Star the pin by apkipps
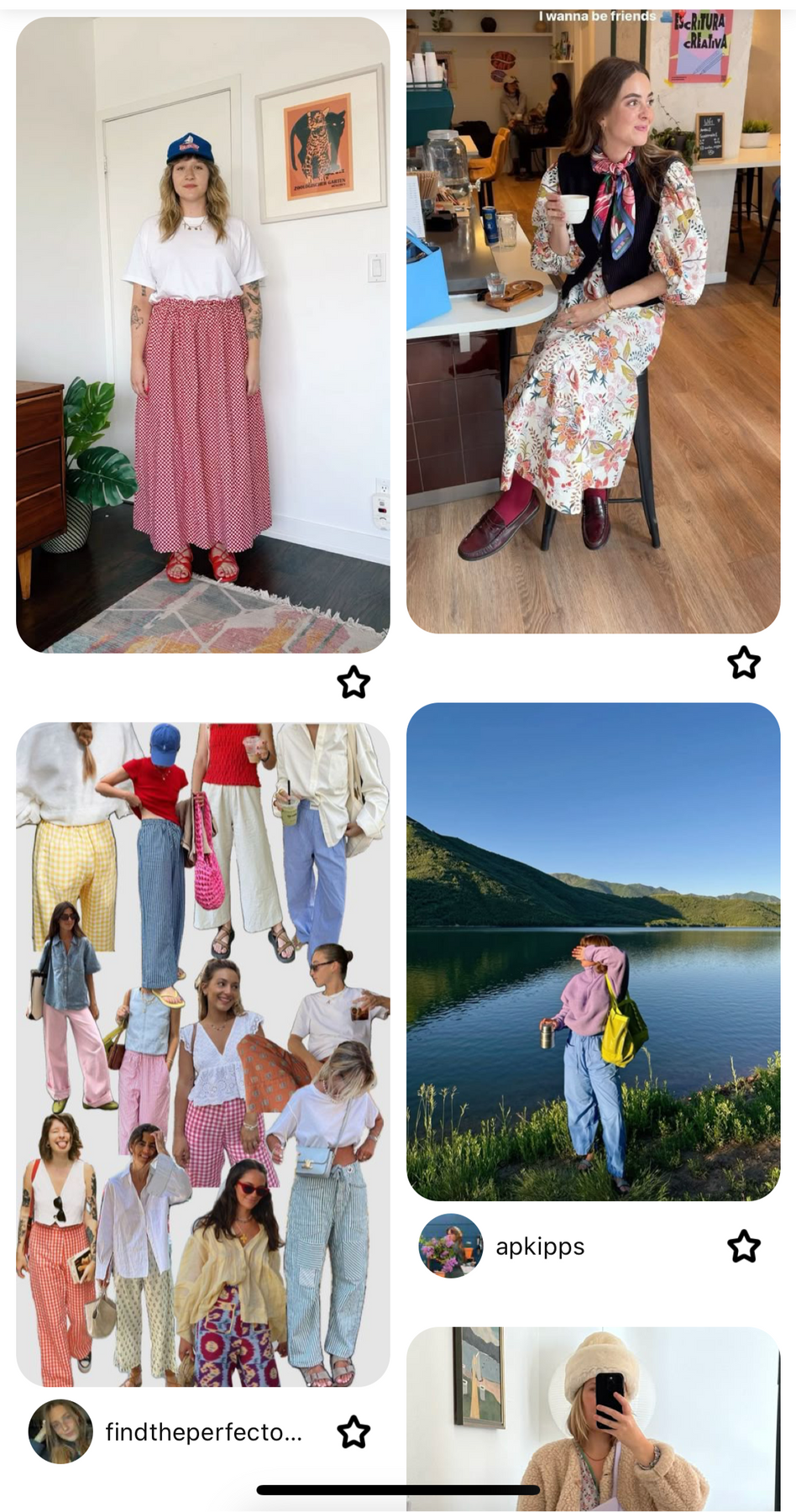Viewport: 796px width, 1512px height. [x=744, y=1247]
